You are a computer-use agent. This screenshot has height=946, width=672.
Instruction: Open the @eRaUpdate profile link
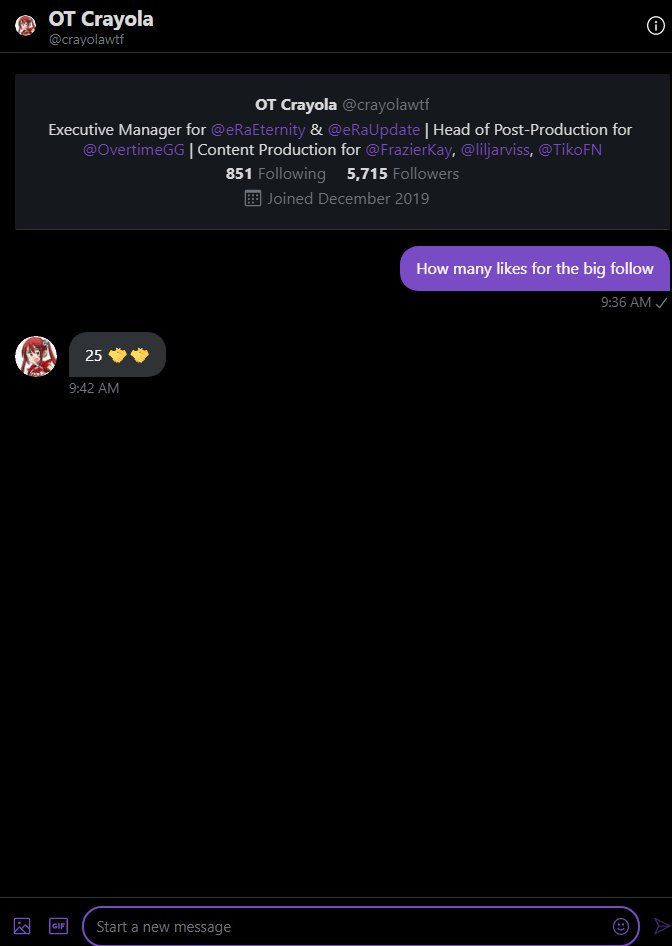(x=373, y=130)
